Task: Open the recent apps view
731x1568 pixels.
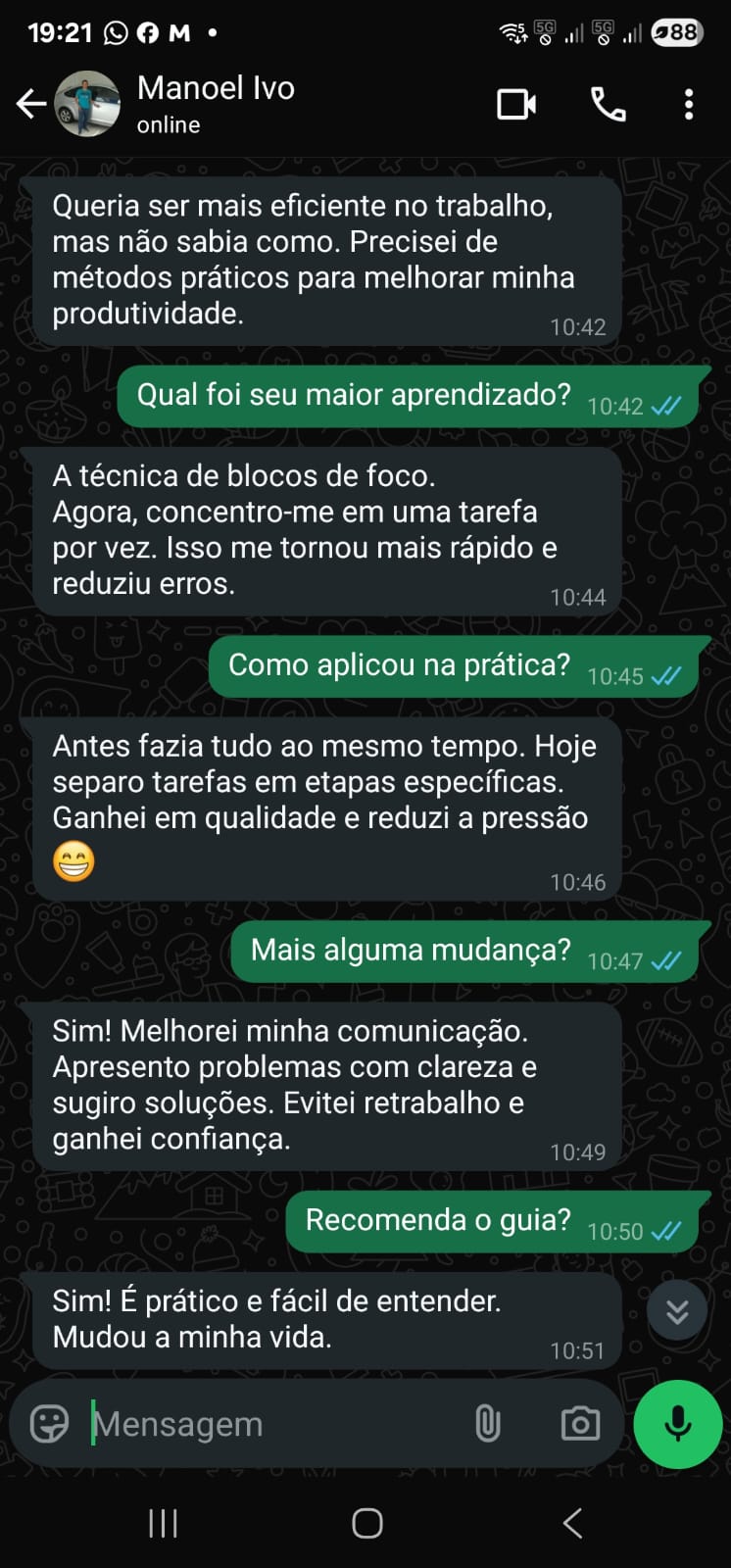Action: (163, 1523)
